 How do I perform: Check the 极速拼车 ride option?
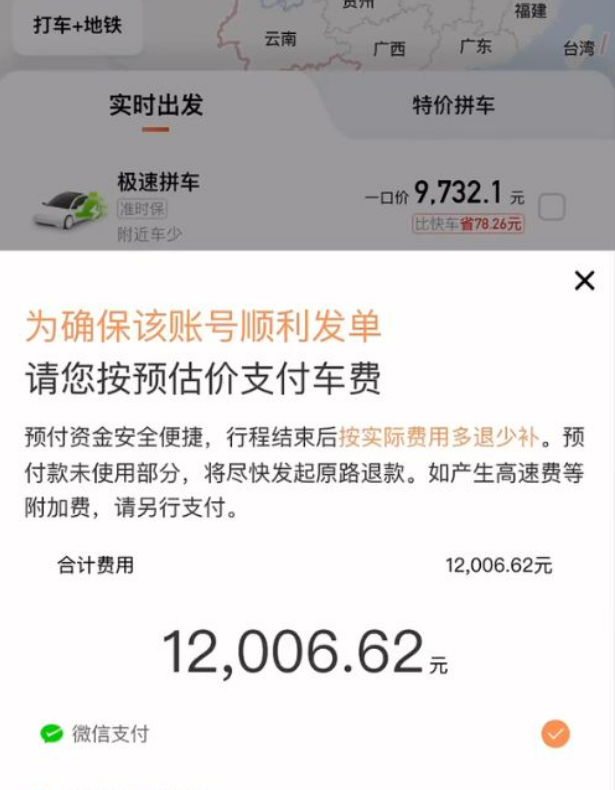(552, 207)
